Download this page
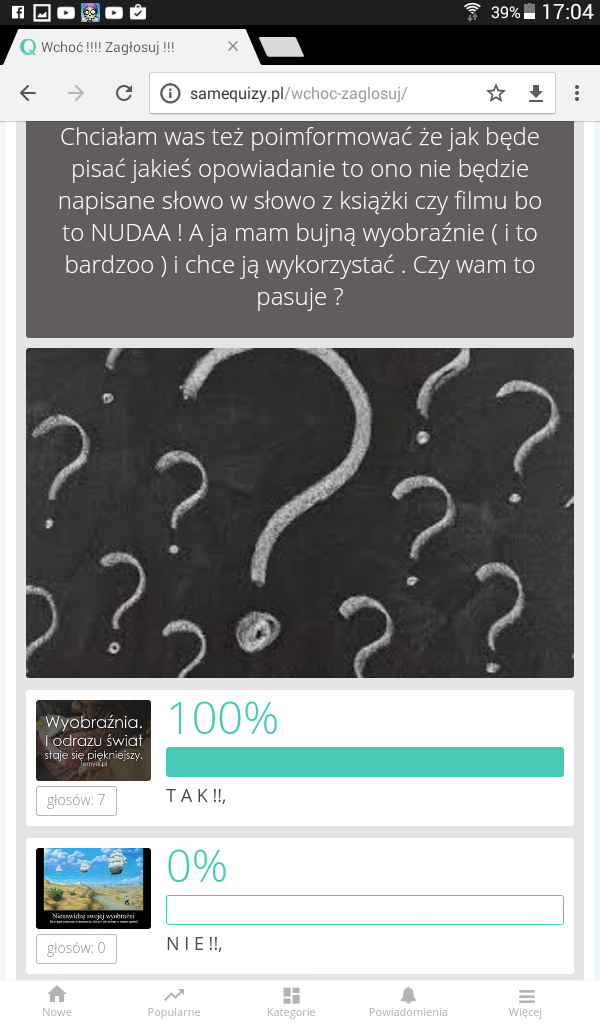 tap(536, 93)
